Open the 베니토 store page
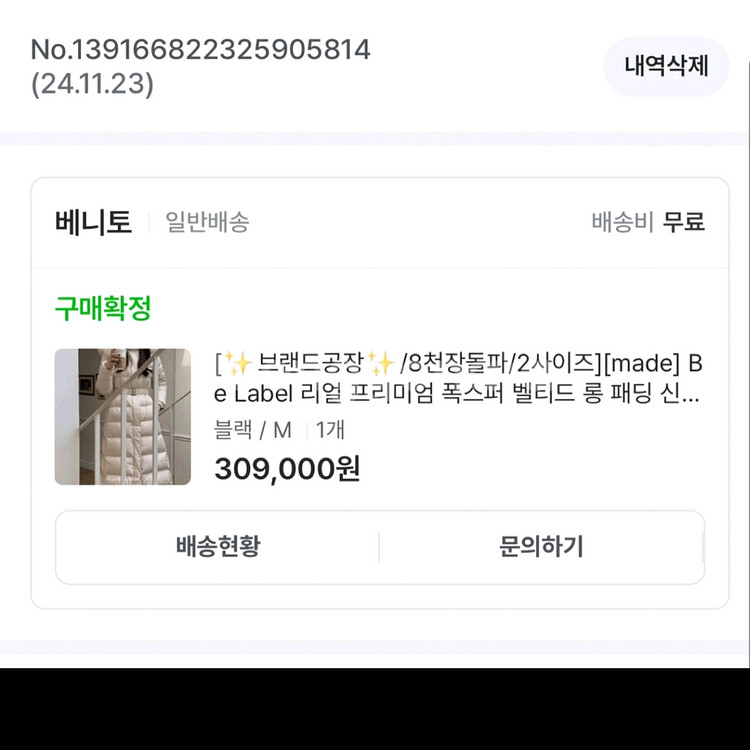This screenshot has height=750, width=750. 93,222
